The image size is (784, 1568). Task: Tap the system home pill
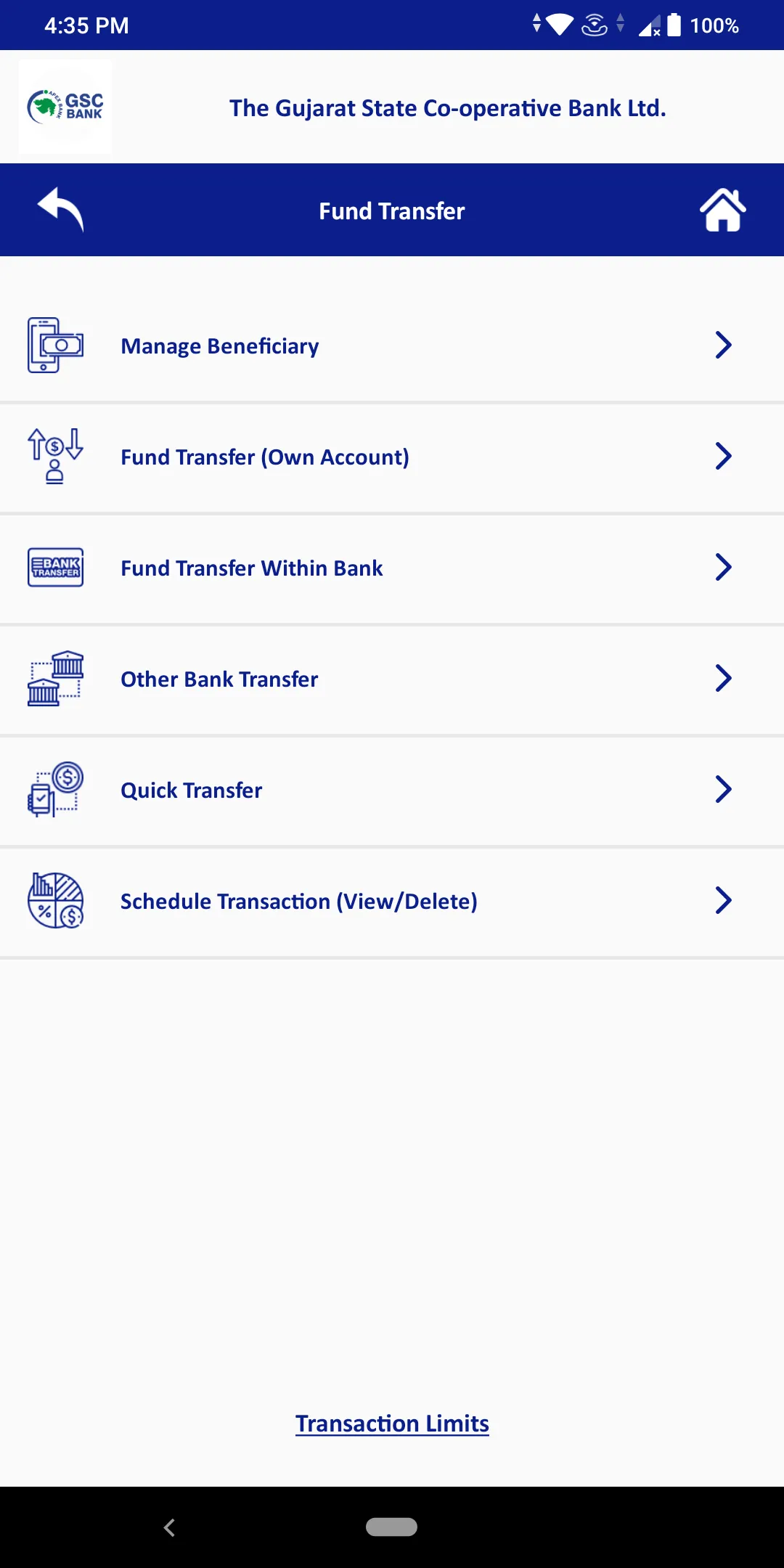391,1527
